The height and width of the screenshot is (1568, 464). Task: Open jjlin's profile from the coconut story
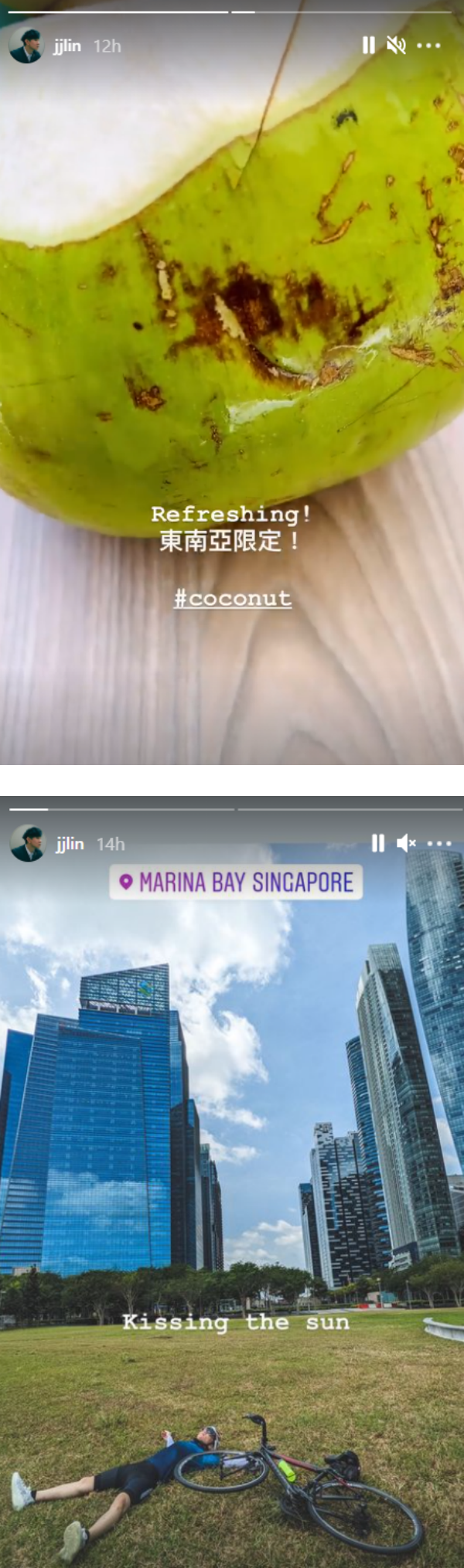click(x=67, y=46)
